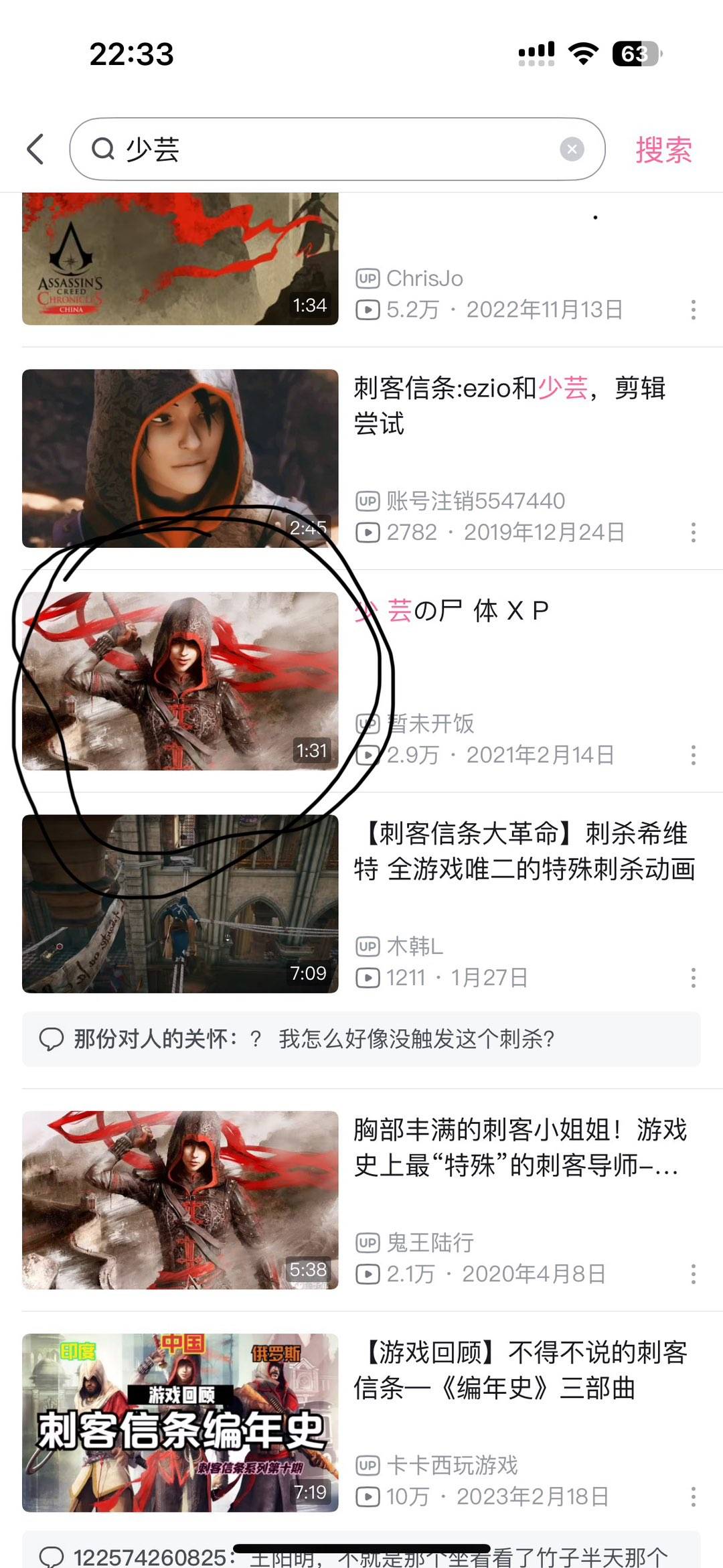Viewport: 723px width, 1568px height.
Task: Open more options for the 暂未开饭 video
Action: pyautogui.click(x=693, y=755)
